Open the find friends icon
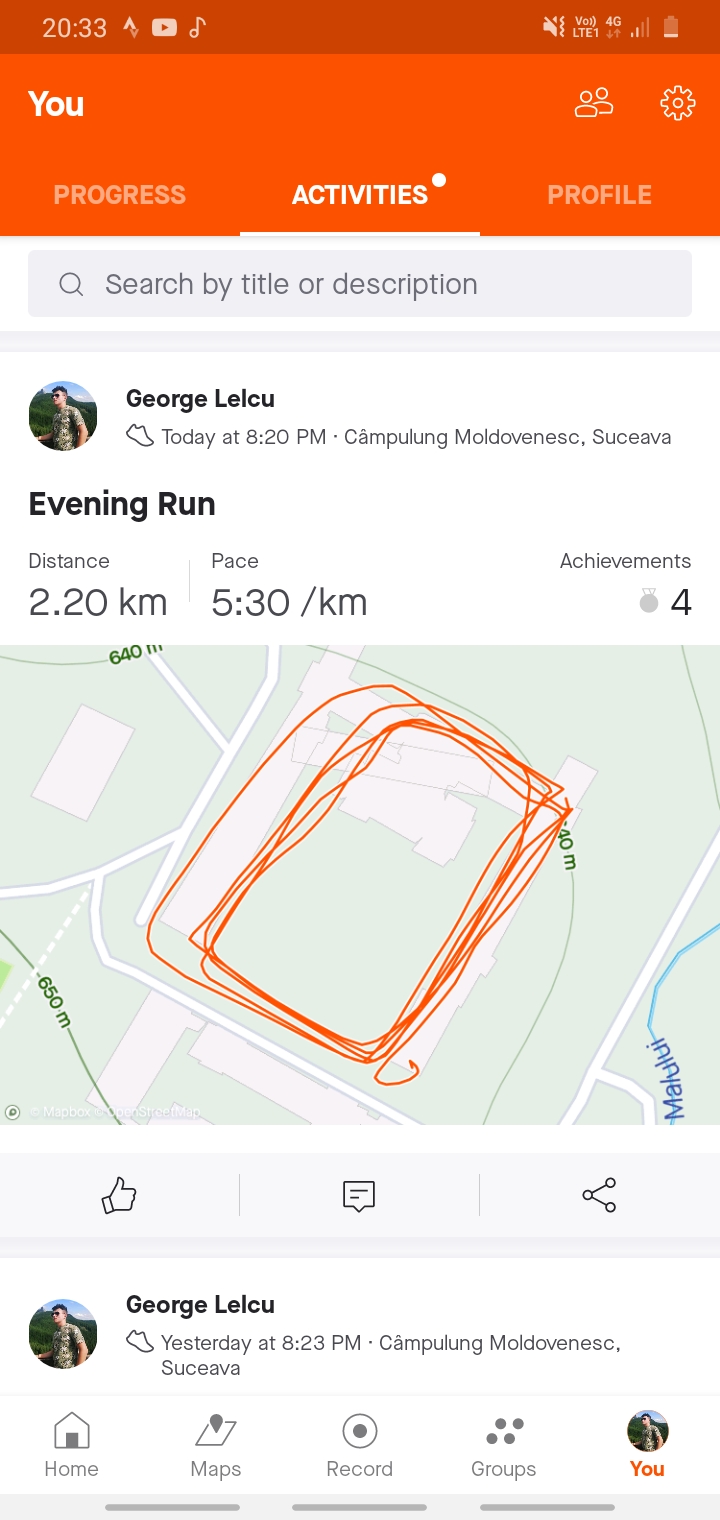This screenshot has height=1520, width=720. [593, 103]
